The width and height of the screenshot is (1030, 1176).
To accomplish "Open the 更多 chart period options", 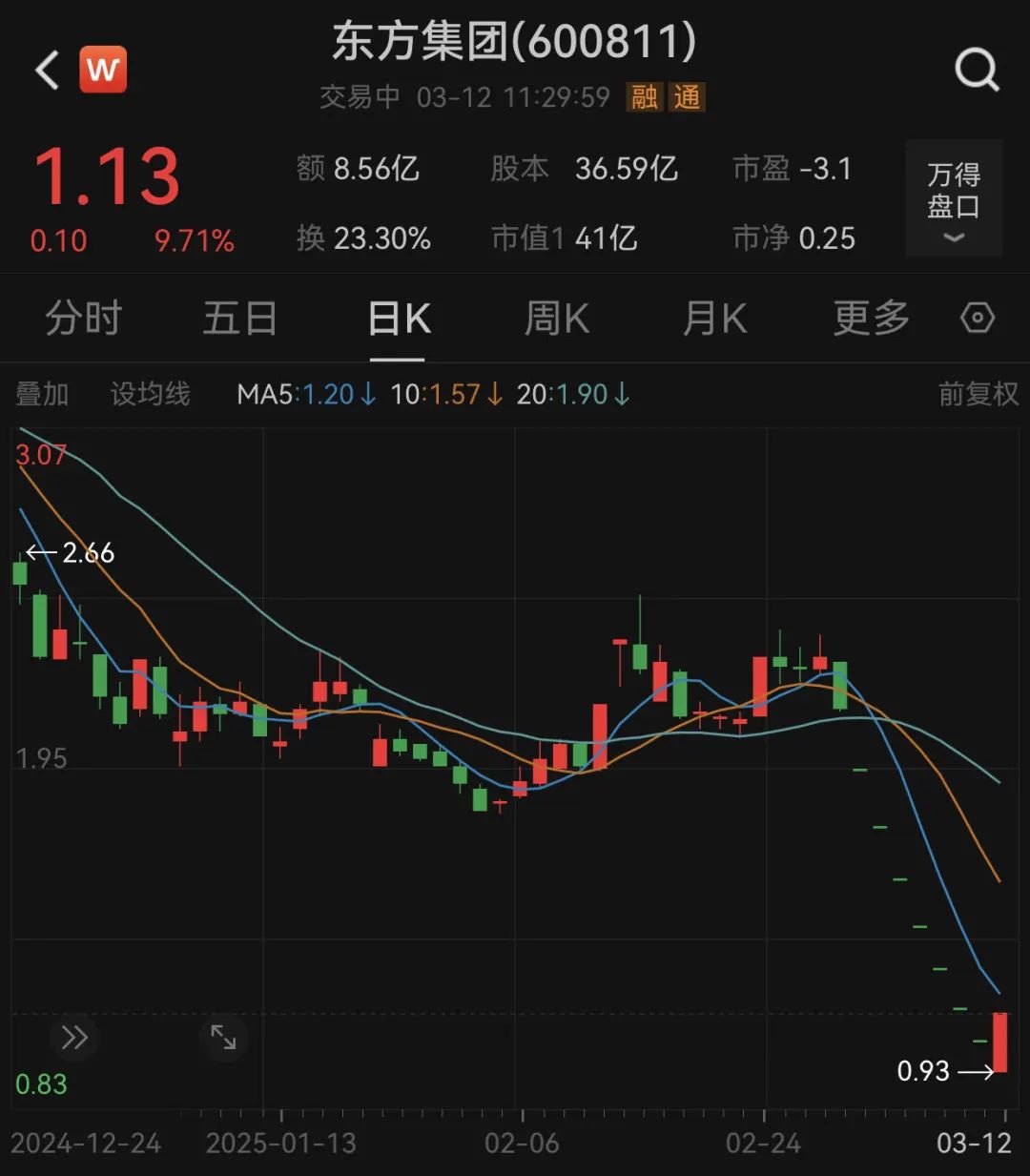I will [871, 319].
